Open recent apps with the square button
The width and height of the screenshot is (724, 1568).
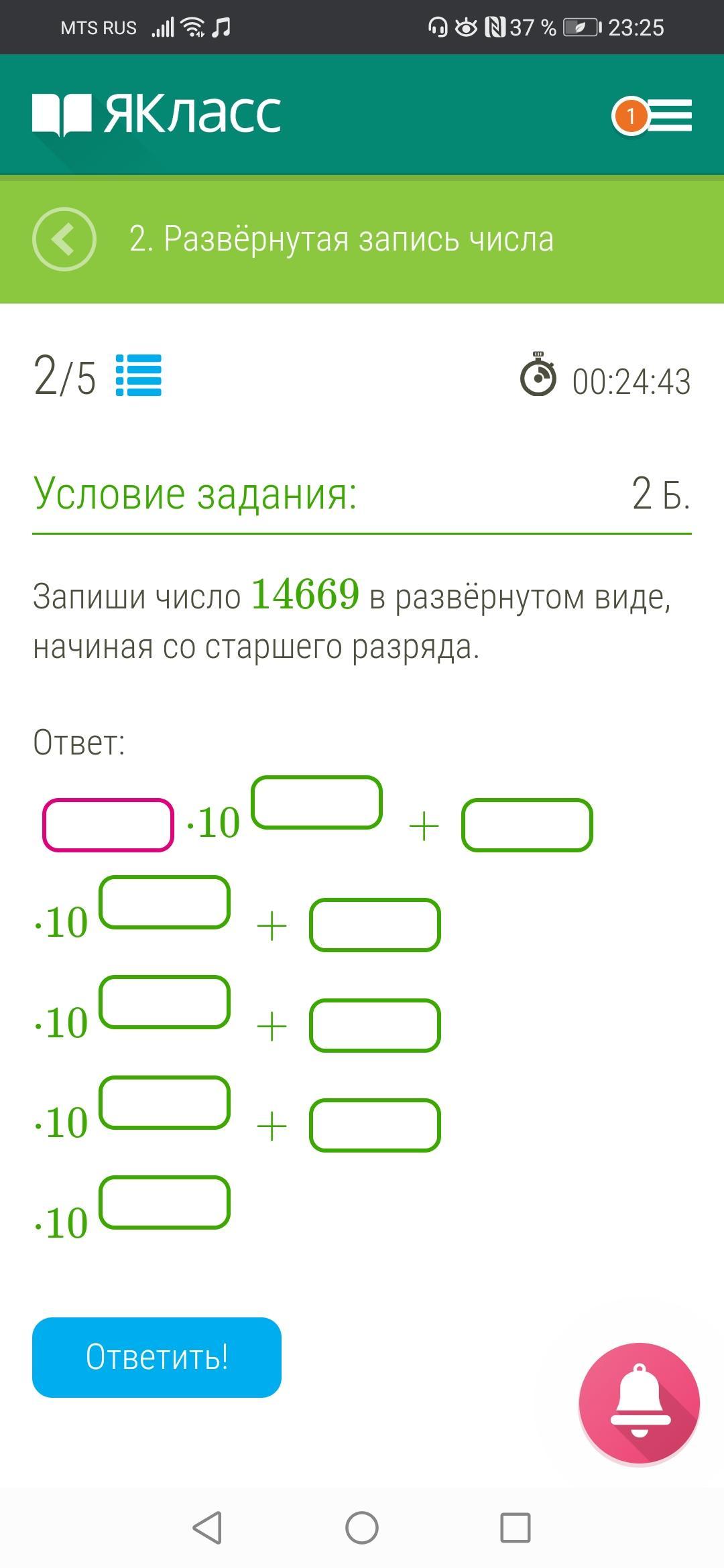tap(516, 1528)
